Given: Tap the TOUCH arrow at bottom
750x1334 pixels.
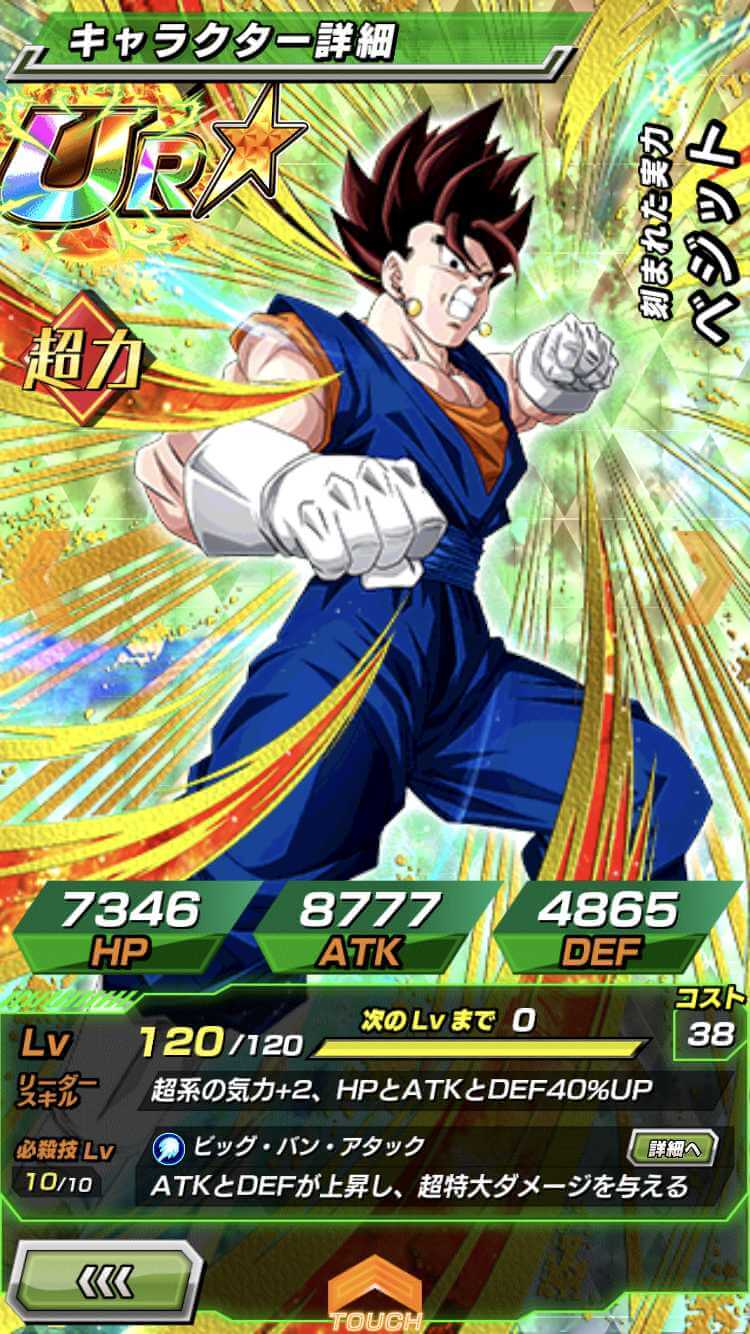Looking at the screenshot, I should tap(375, 1302).
